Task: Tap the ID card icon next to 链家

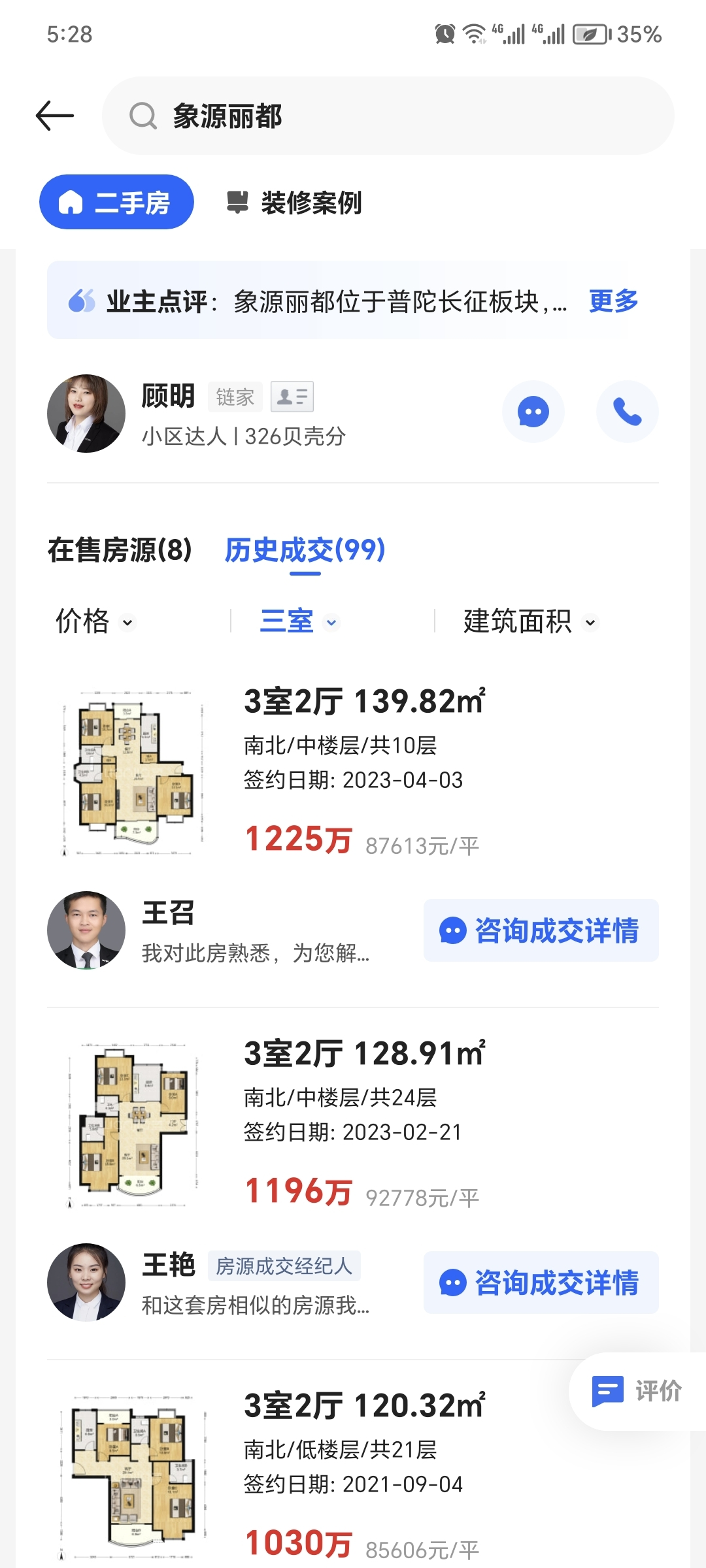Action: [x=292, y=396]
